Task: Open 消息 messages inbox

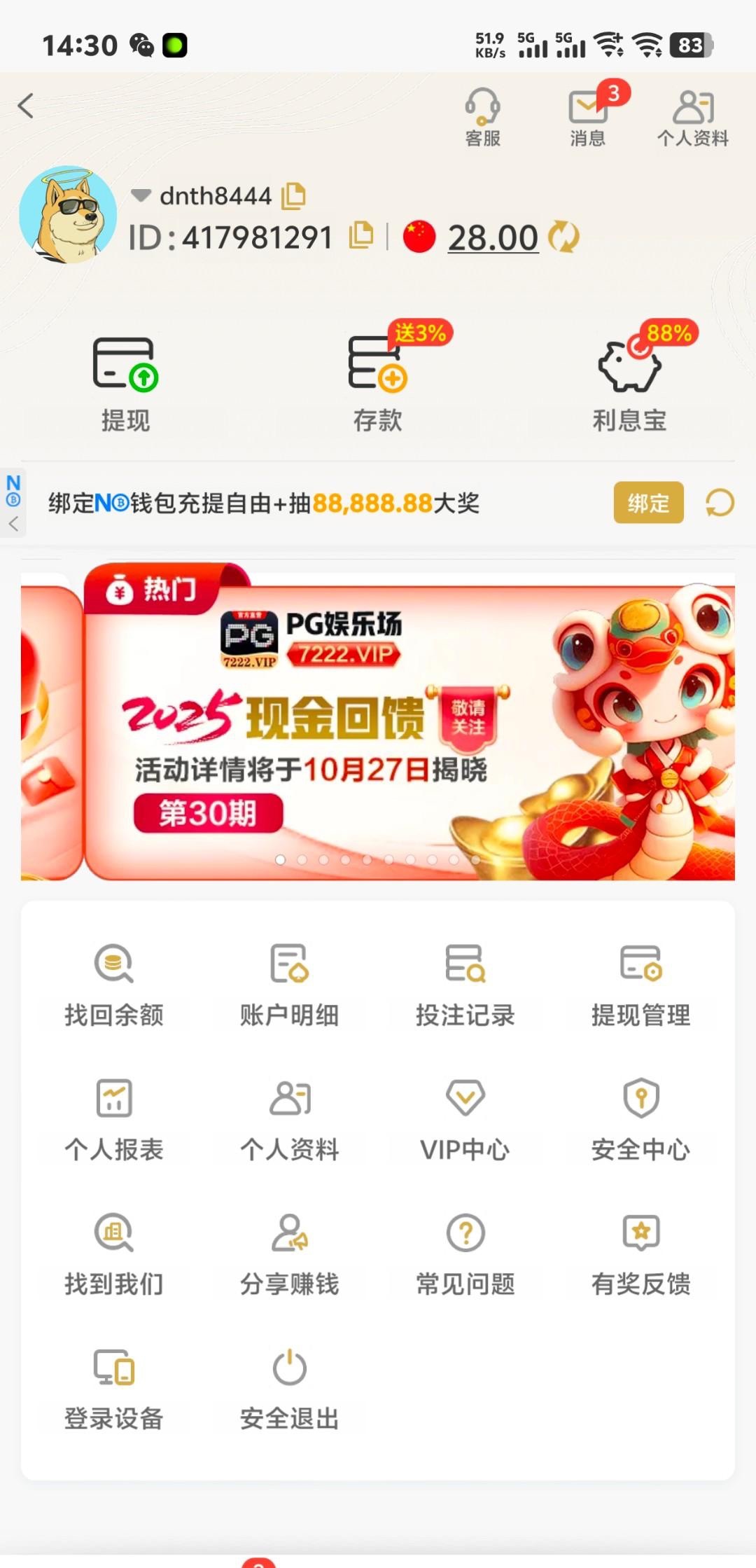Action: 588,116
